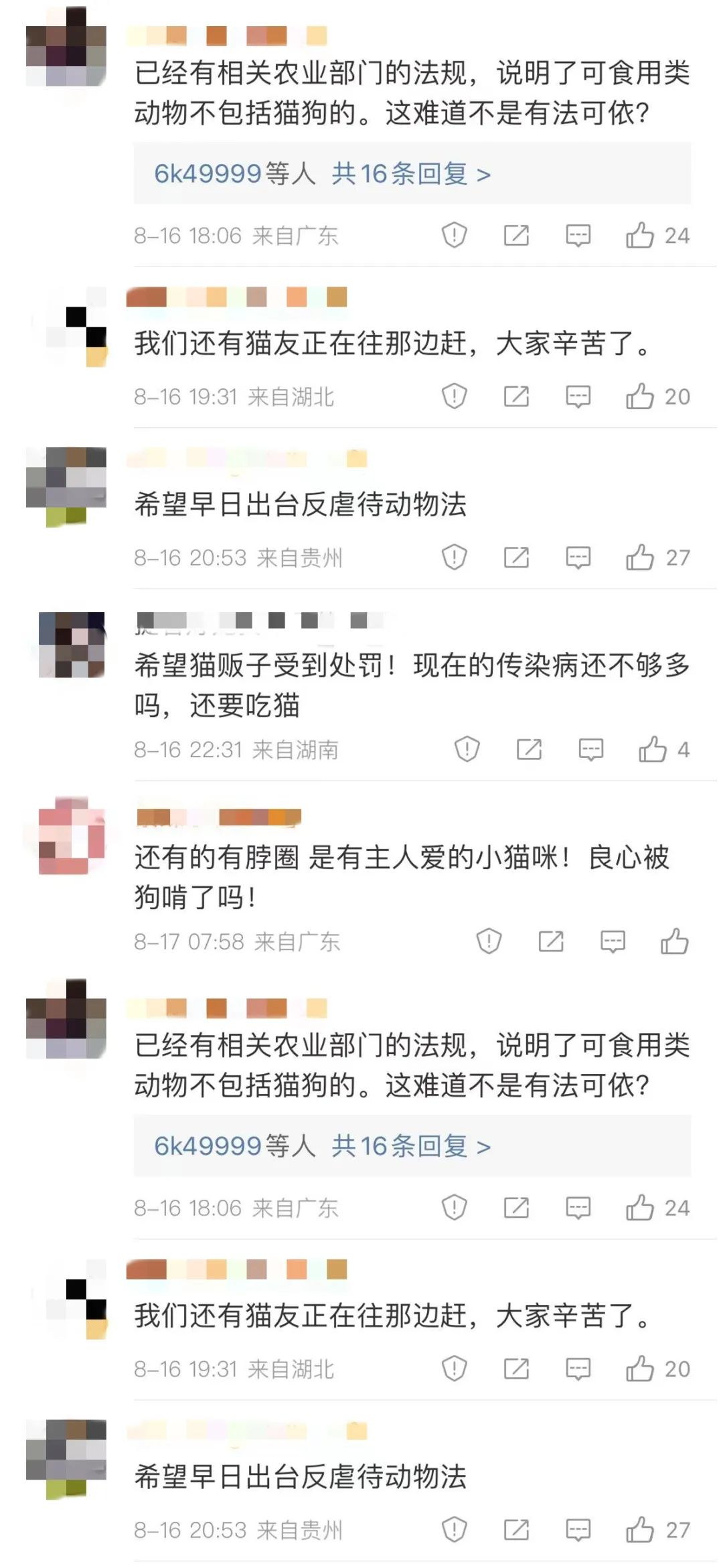The height and width of the screenshot is (1568, 723).
Task: Reply to the comment about 猫贩子受到处罚
Action: click(x=590, y=749)
